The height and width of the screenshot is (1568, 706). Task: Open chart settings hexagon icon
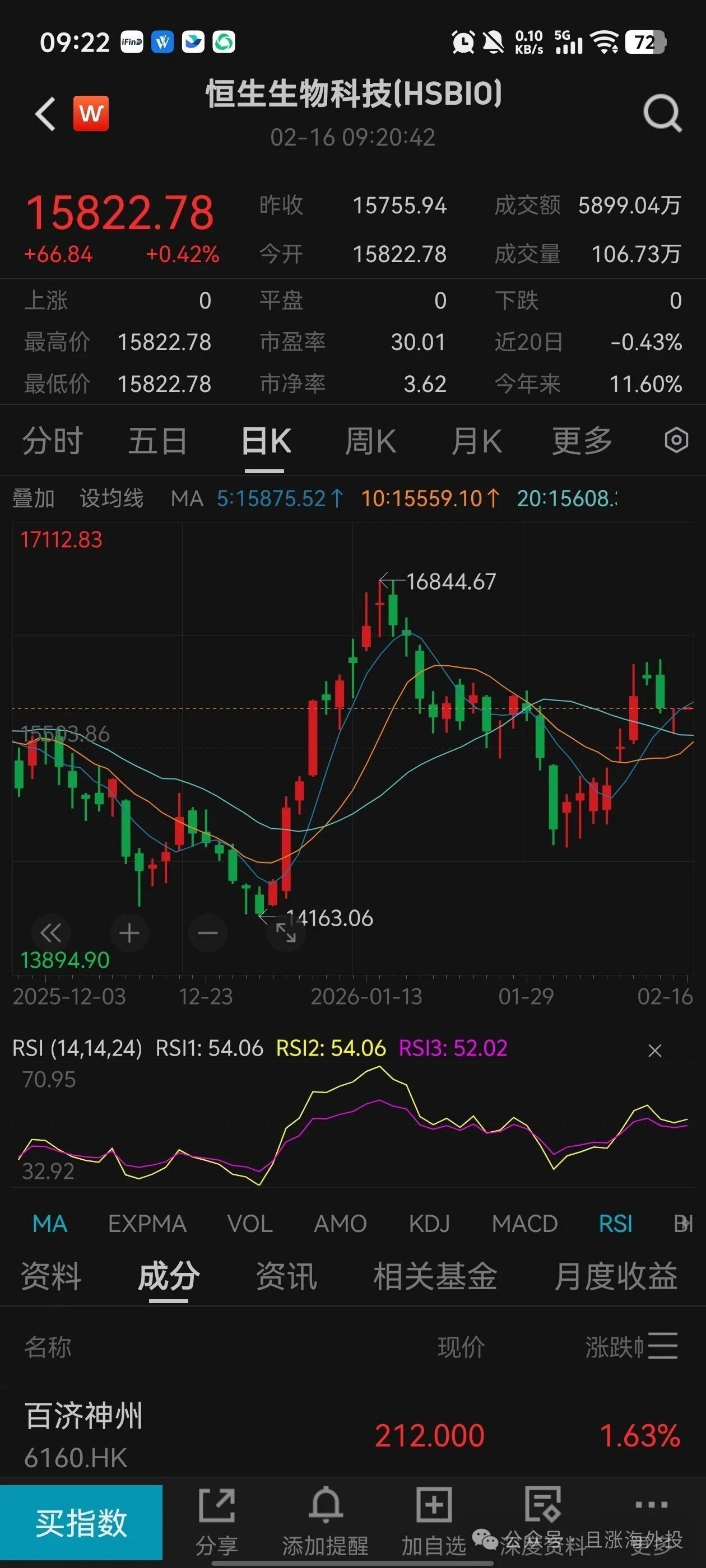[676, 440]
